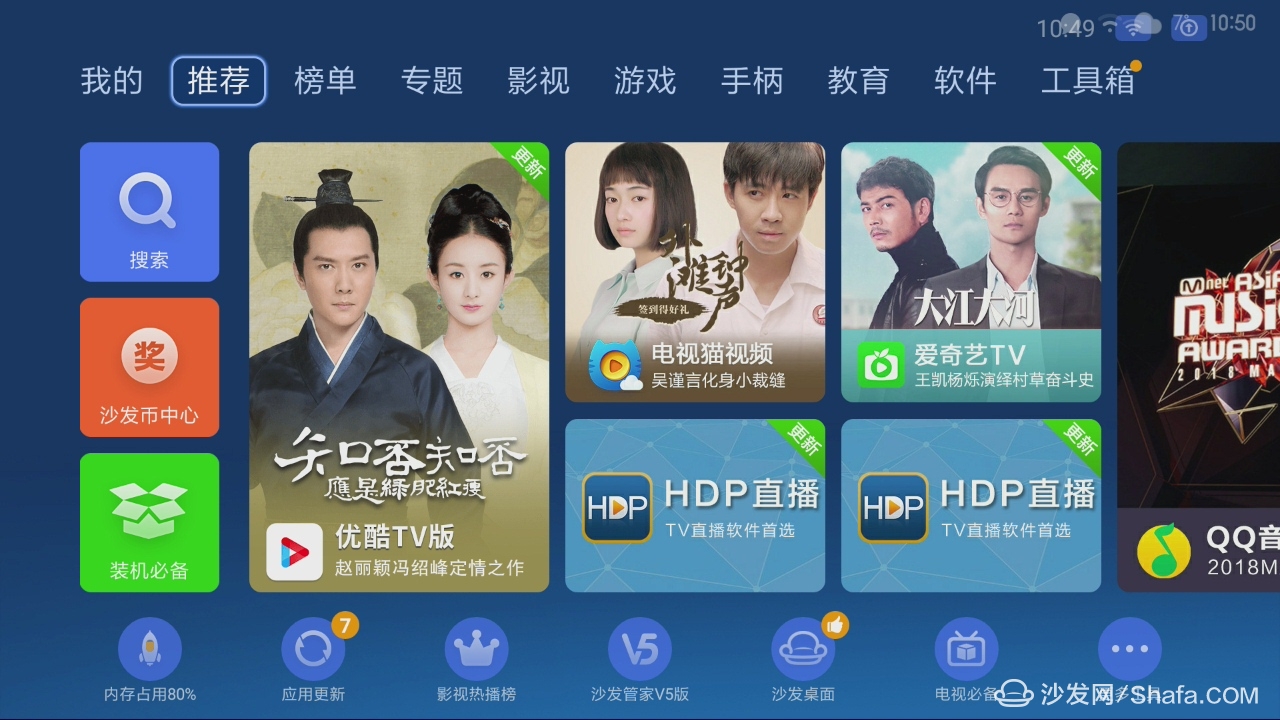Screen dimensions: 1280x720
Task: Select the 影视 tab
Action: click(x=538, y=81)
